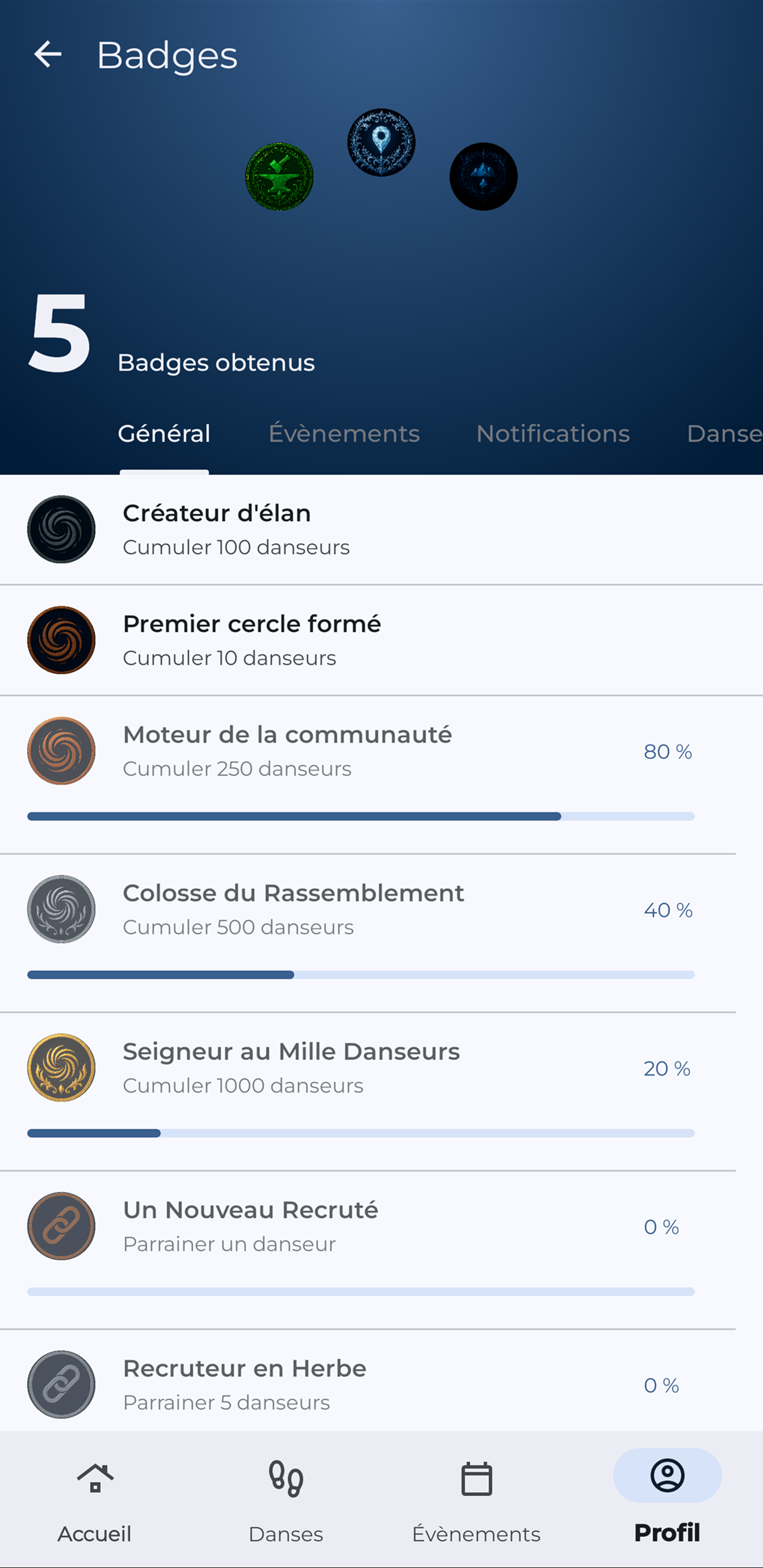Click the Un Nouveau Recruté chain-link icon
Viewport: 763px width, 1568px height.
click(x=61, y=1227)
